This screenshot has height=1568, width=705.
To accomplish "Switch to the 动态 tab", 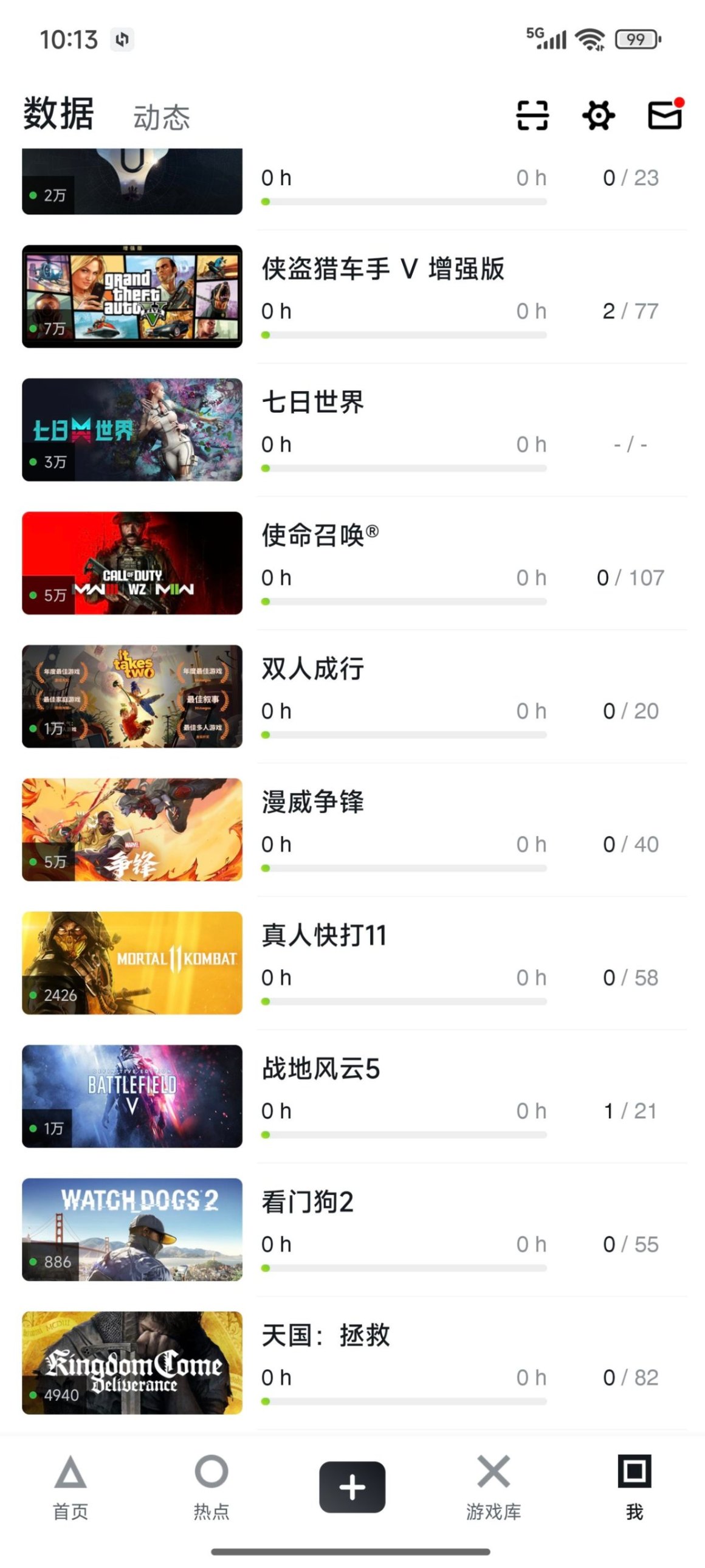I will (161, 117).
